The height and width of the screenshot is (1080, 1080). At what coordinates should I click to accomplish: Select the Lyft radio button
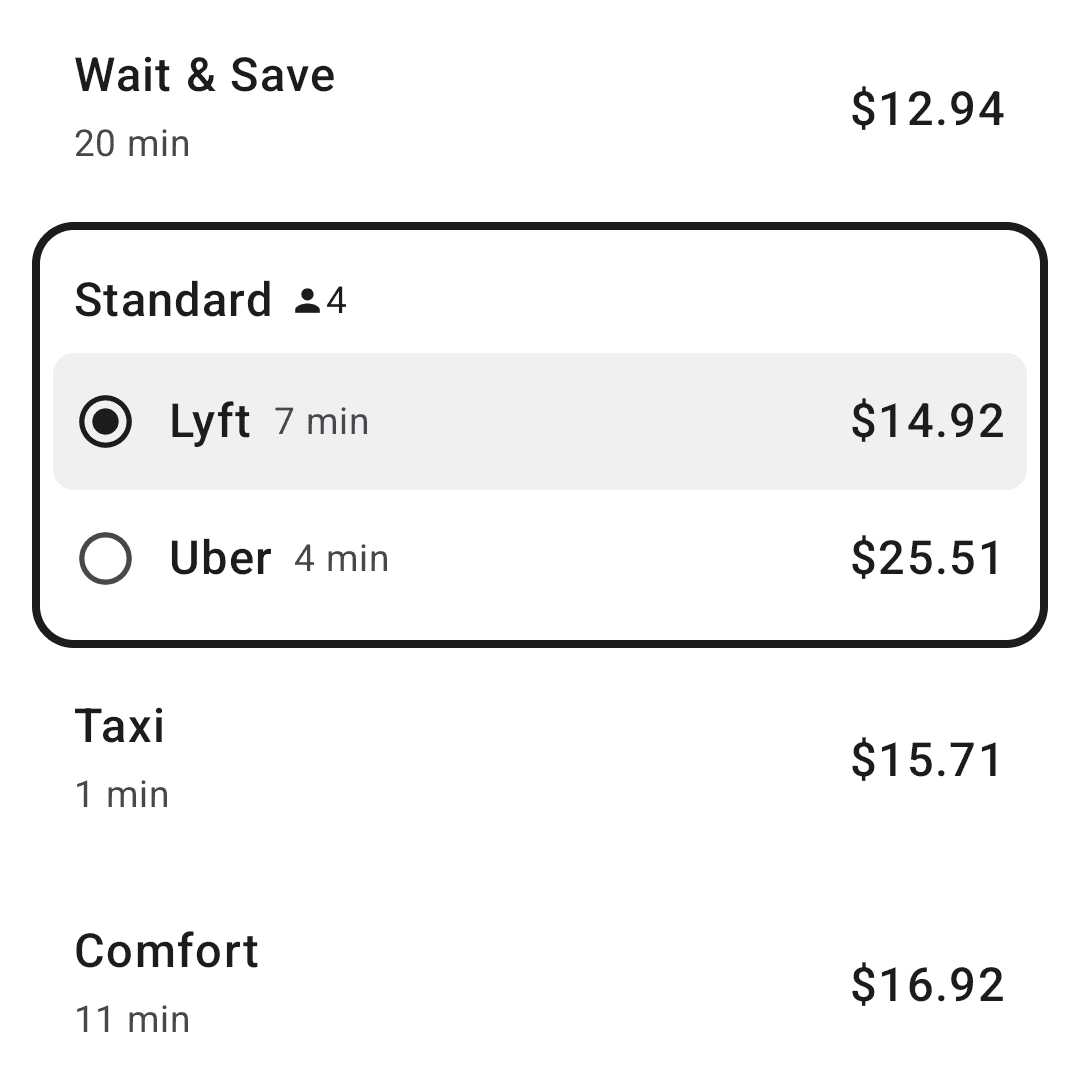point(105,421)
